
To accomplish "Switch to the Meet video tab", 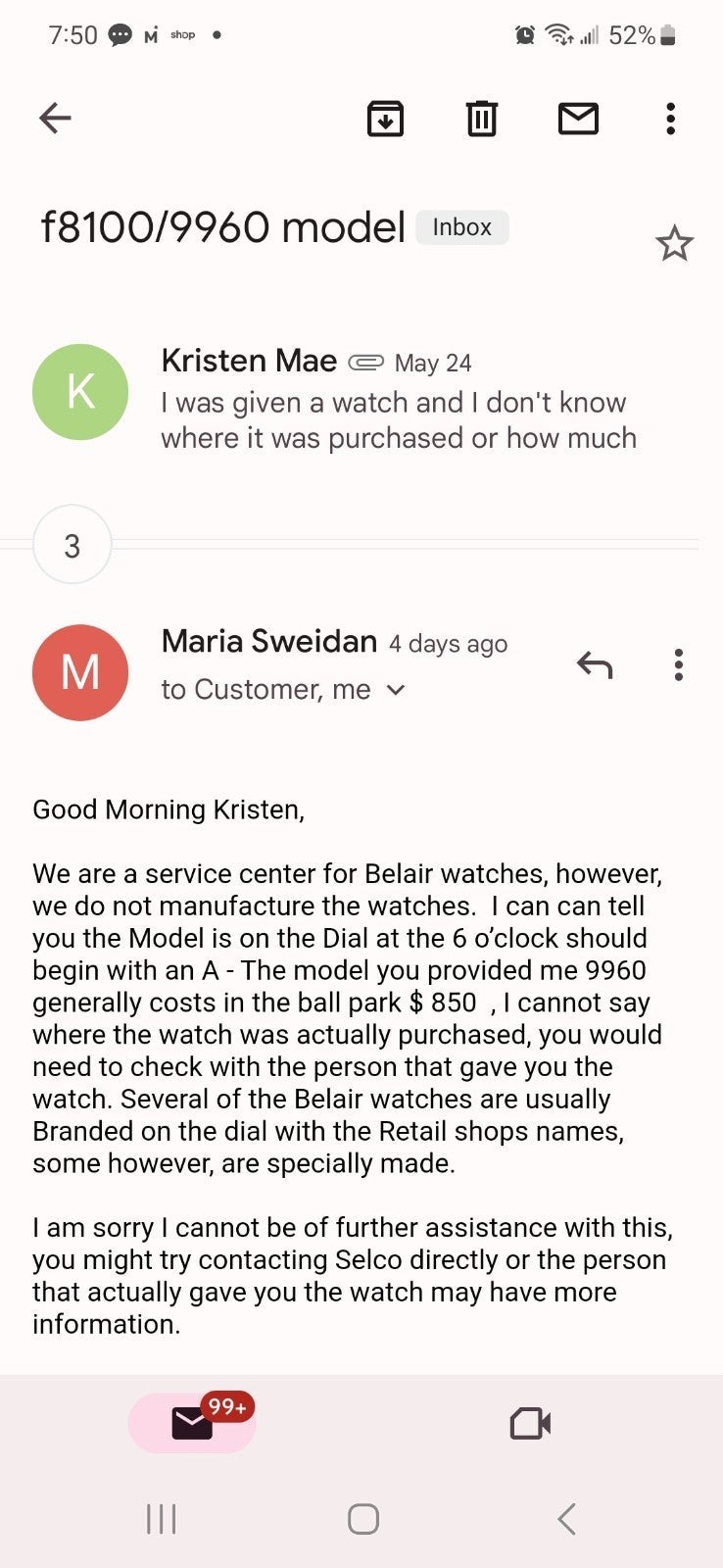I will point(530,1423).
